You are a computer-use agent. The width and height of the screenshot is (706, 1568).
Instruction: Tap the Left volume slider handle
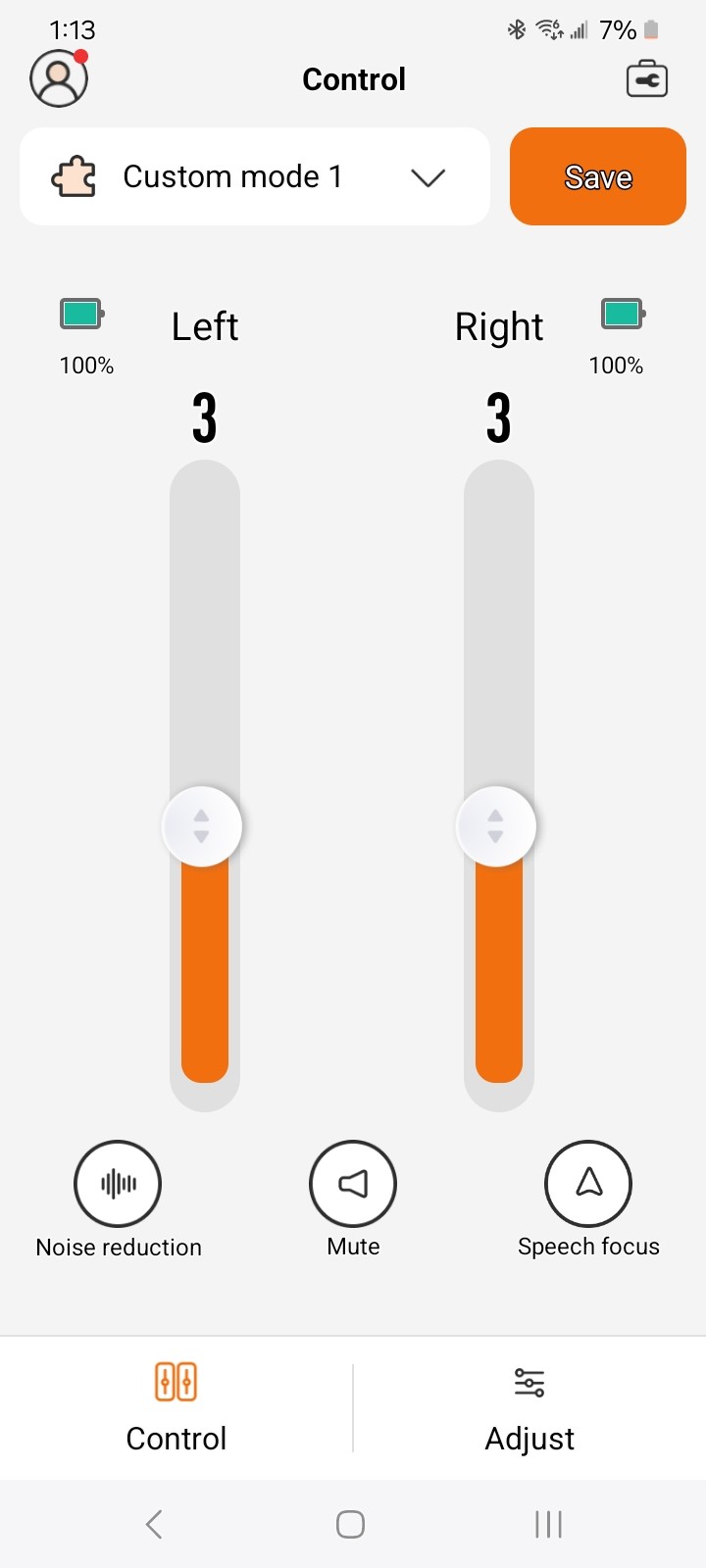click(x=202, y=826)
